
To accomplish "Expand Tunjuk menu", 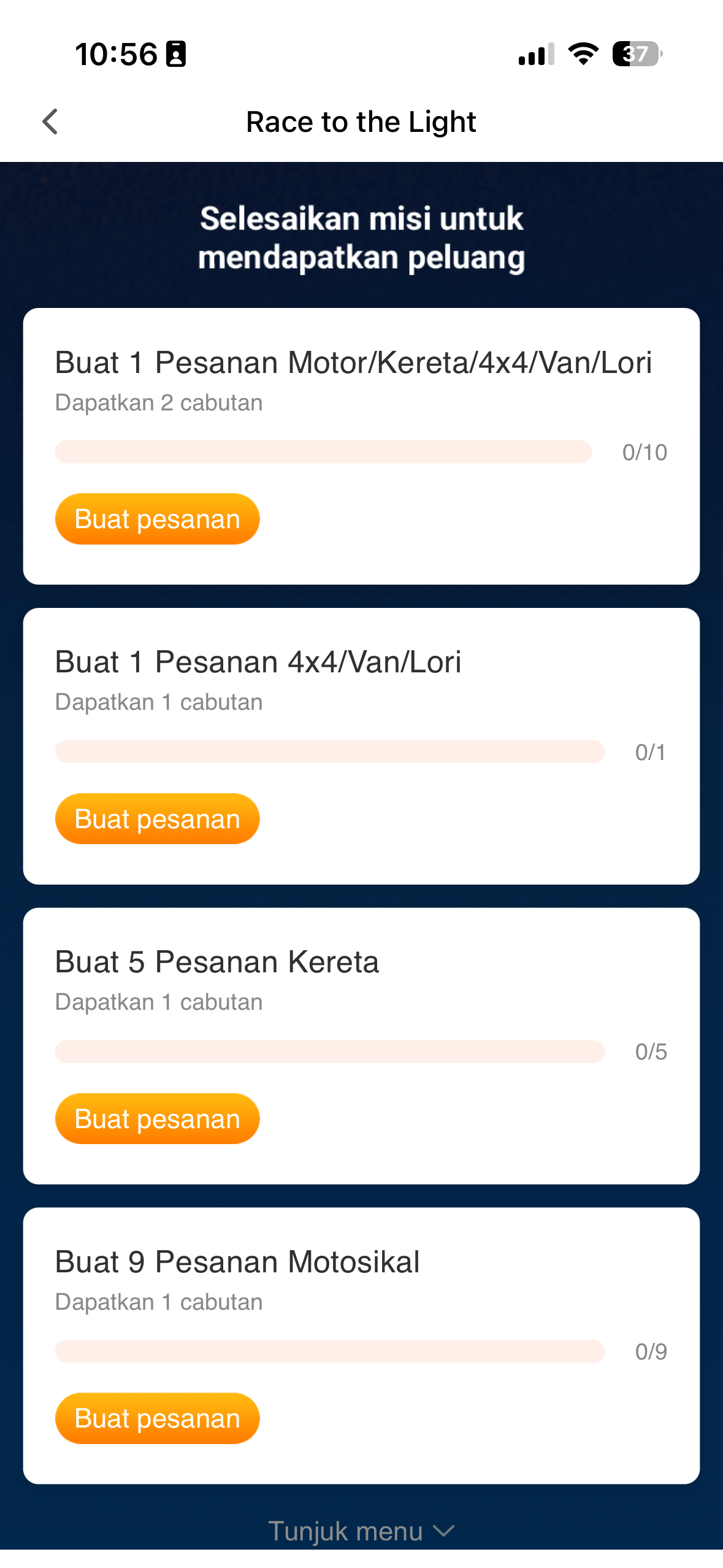I will pos(361,1531).
